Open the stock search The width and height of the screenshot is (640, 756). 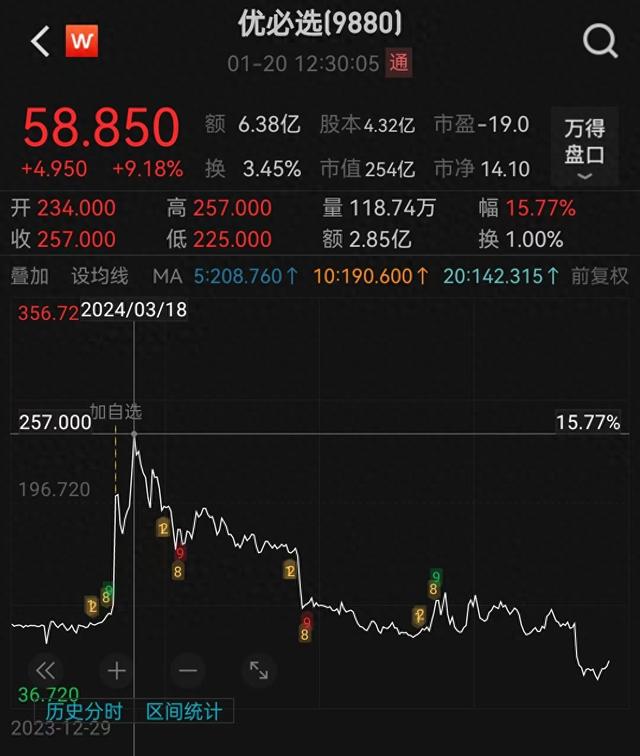click(600, 42)
